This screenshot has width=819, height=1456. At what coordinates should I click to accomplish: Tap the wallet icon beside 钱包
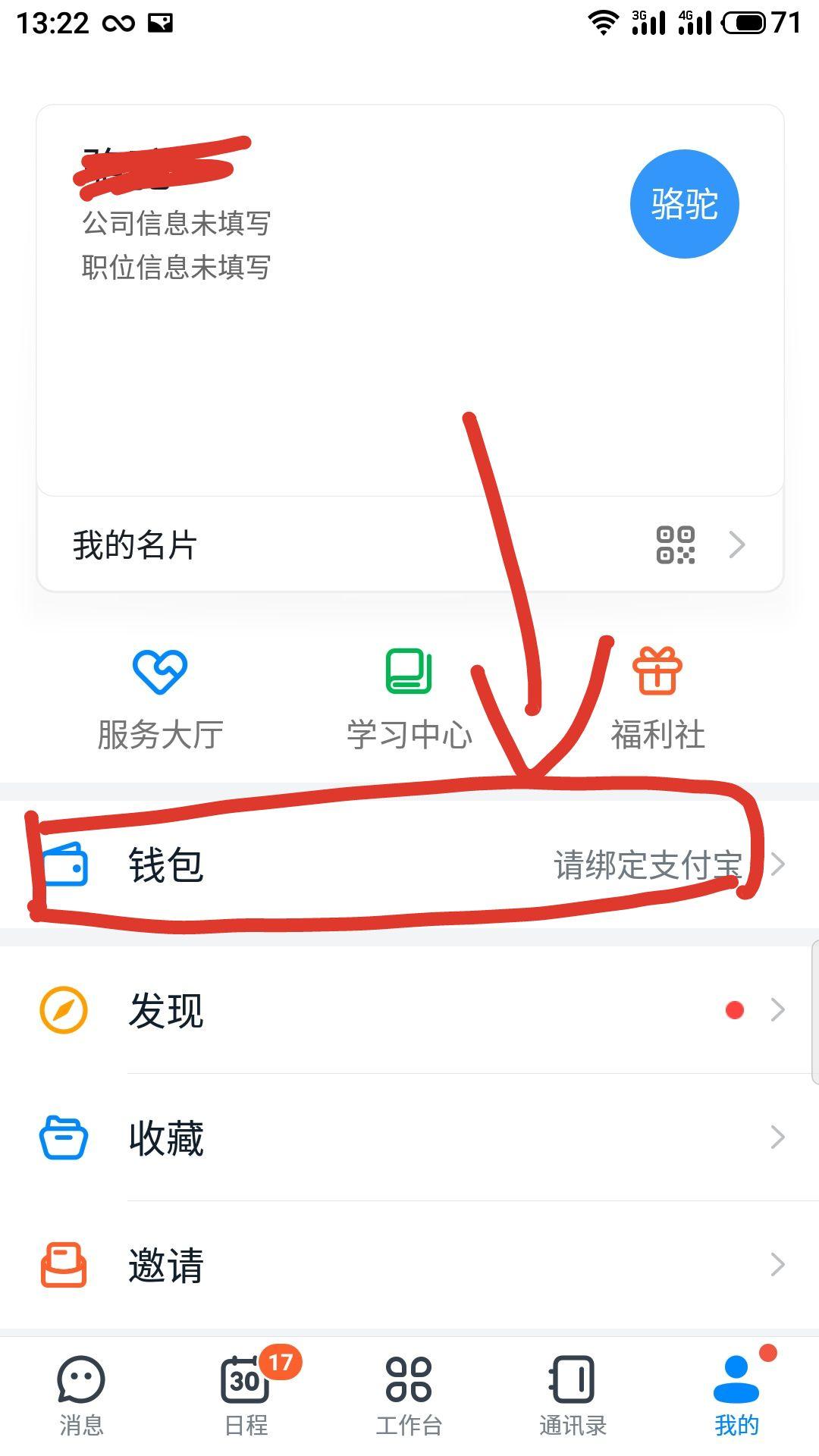[70, 864]
